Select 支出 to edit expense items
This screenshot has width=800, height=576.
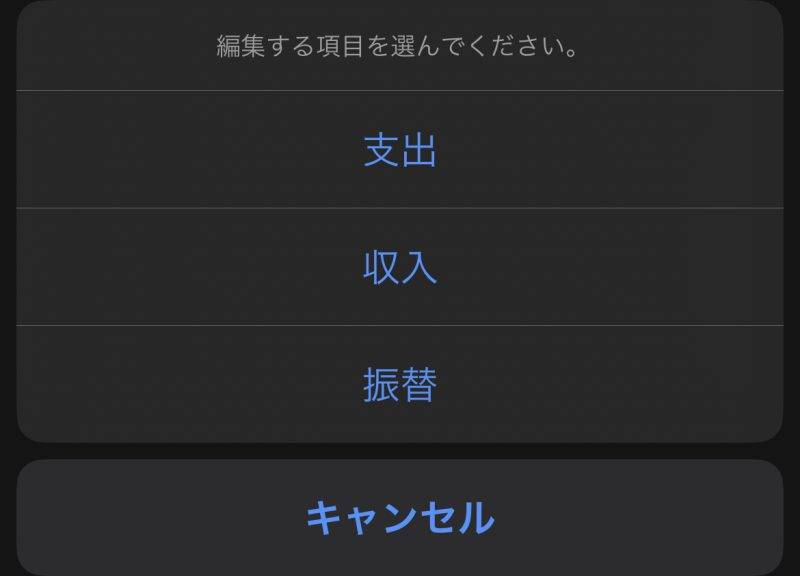pyautogui.click(x=400, y=150)
